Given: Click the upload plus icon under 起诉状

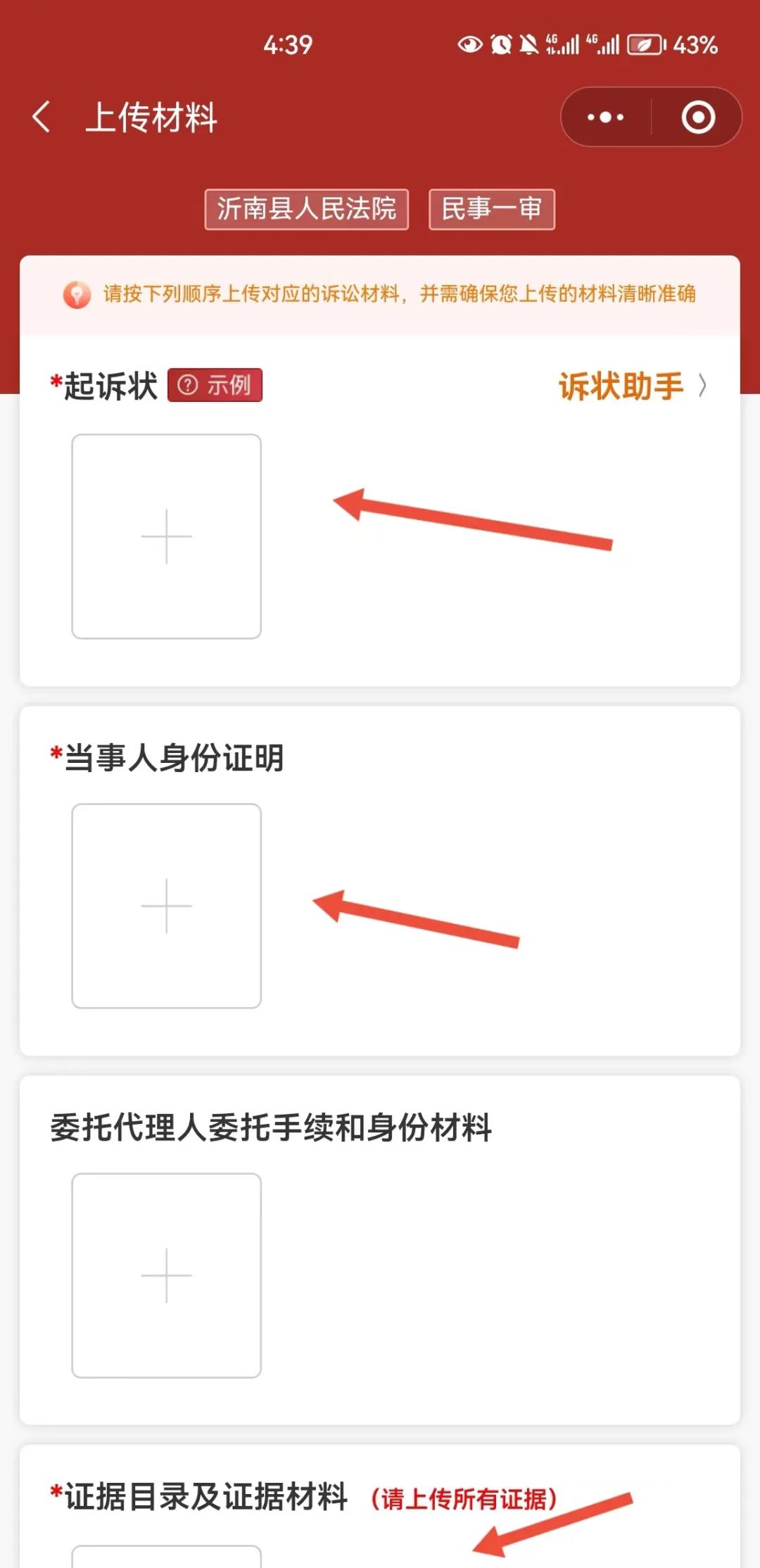Looking at the screenshot, I should (166, 536).
